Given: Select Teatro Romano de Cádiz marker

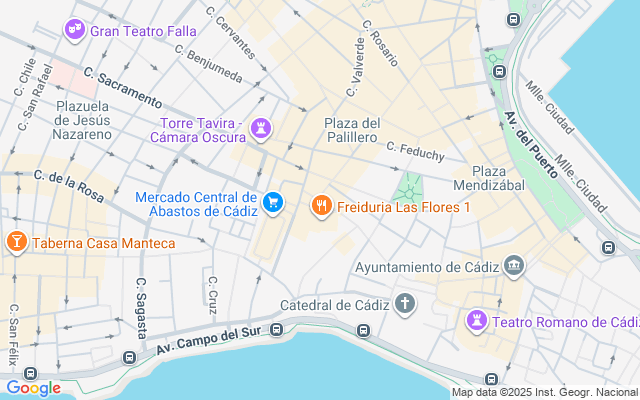Looking at the screenshot, I should click(x=477, y=321).
